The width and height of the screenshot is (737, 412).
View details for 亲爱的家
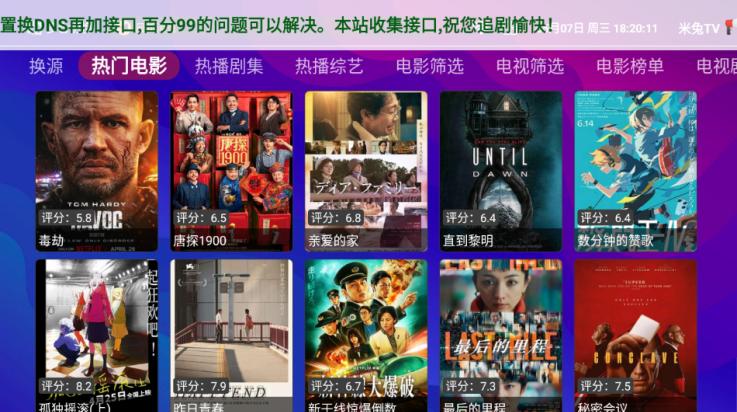[366, 170]
